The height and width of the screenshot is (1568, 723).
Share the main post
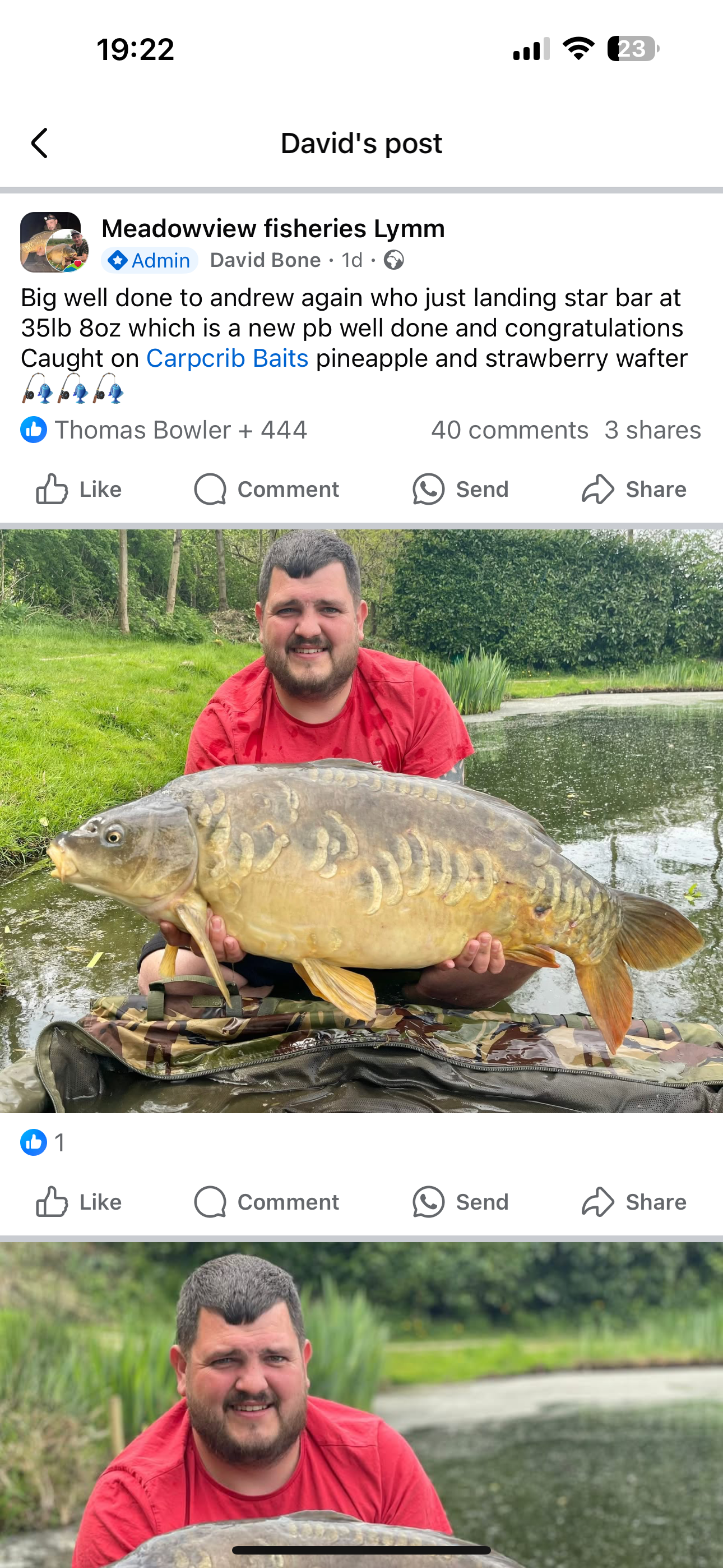pyautogui.click(x=634, y=490)
